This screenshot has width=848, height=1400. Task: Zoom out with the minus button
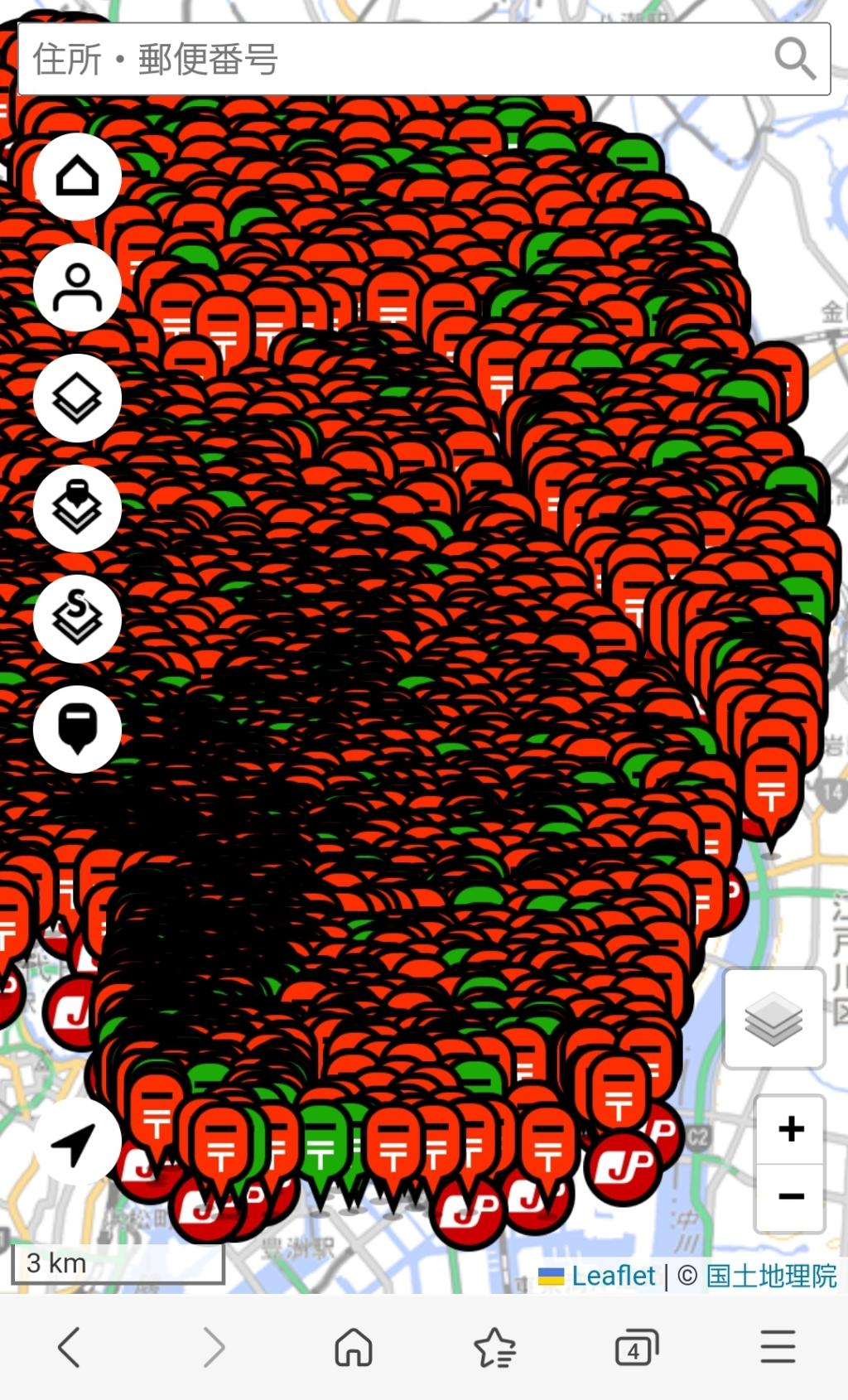791,1196
